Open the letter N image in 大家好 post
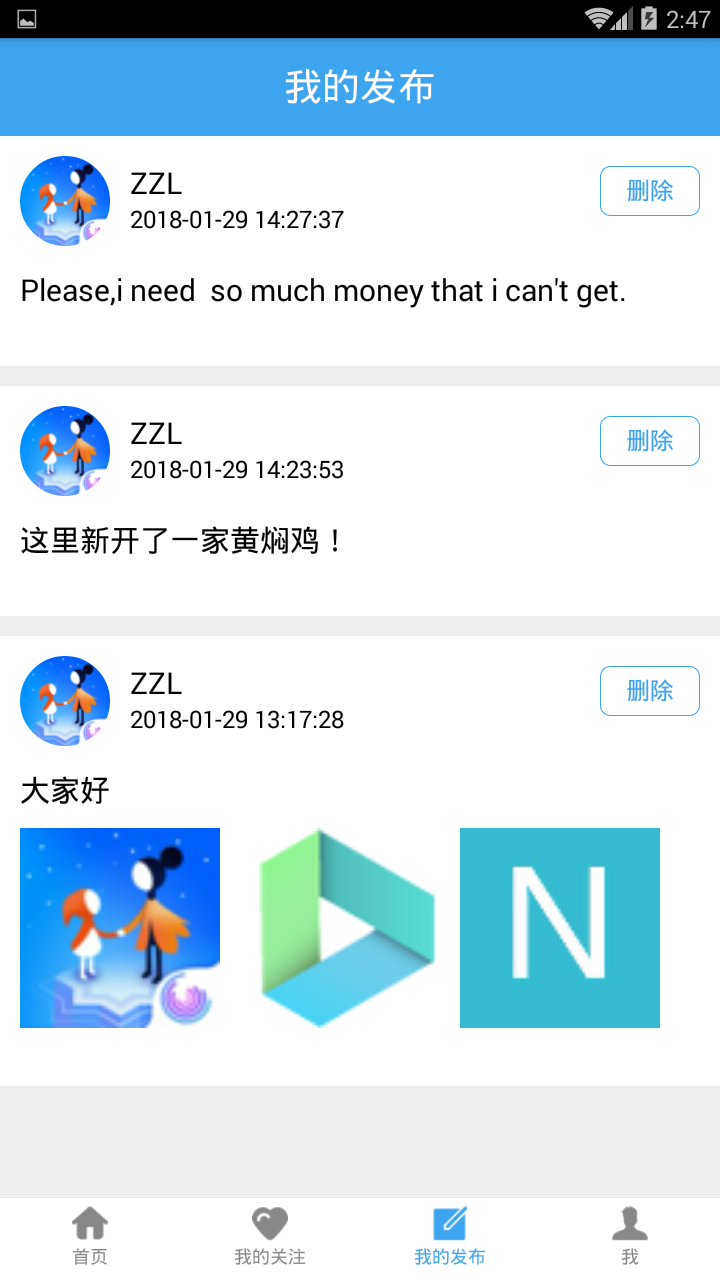The image size is (720, 1280). [x=560, y=927]
